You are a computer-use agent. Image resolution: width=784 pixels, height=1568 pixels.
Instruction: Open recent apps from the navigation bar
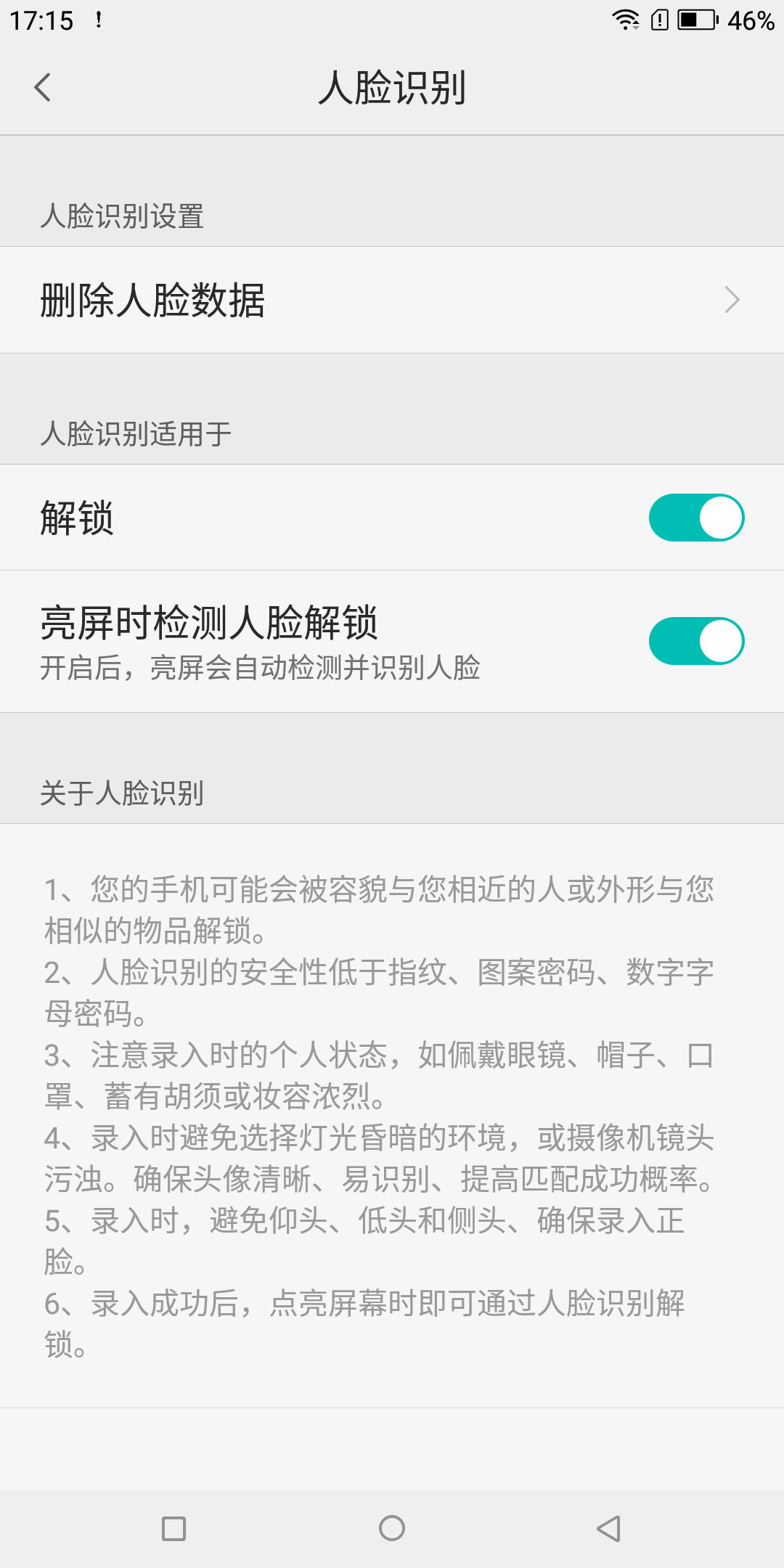(173, 1528)
